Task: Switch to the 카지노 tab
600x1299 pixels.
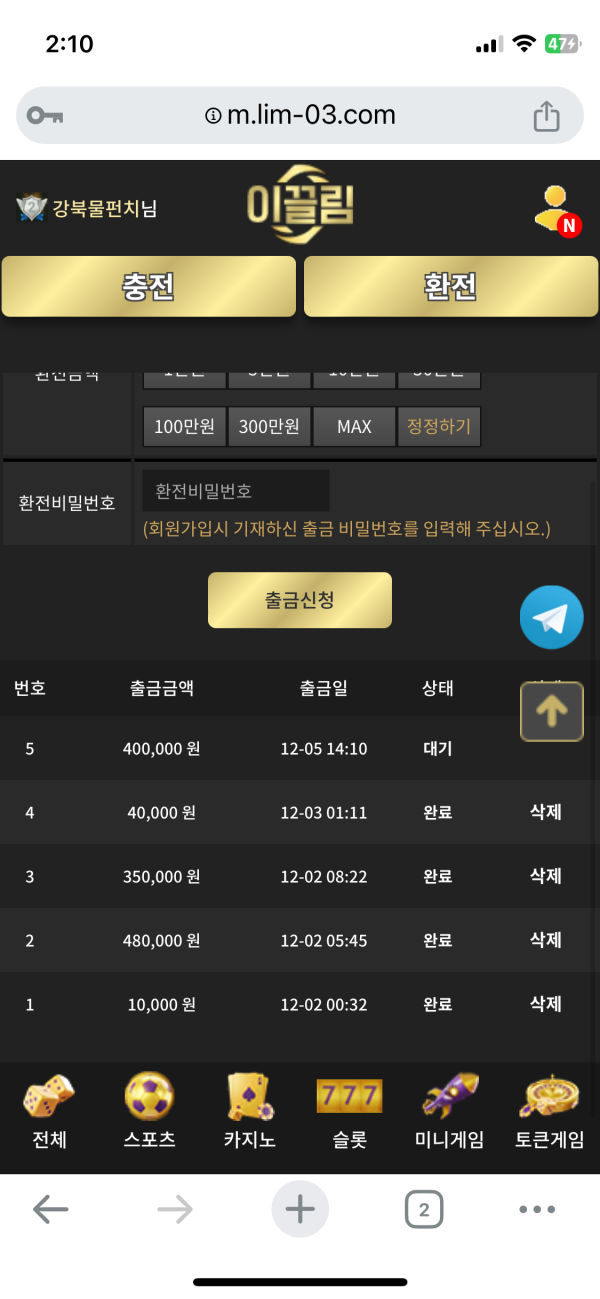Action: pos(249,1112)
